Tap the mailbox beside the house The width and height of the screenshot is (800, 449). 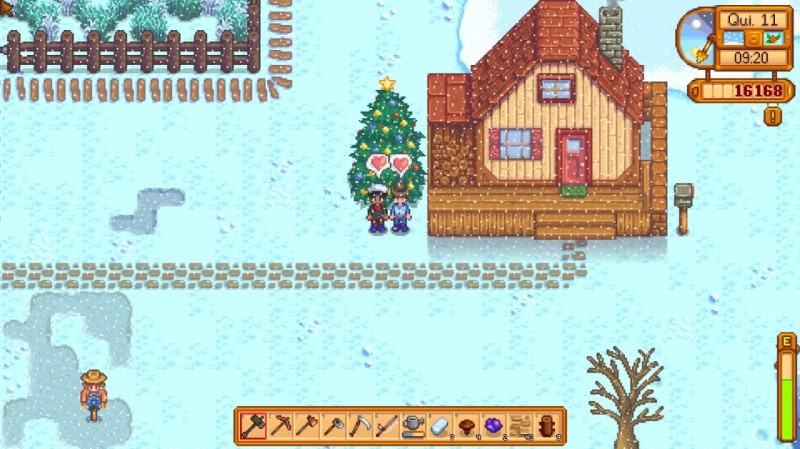(x=683, y=195)
